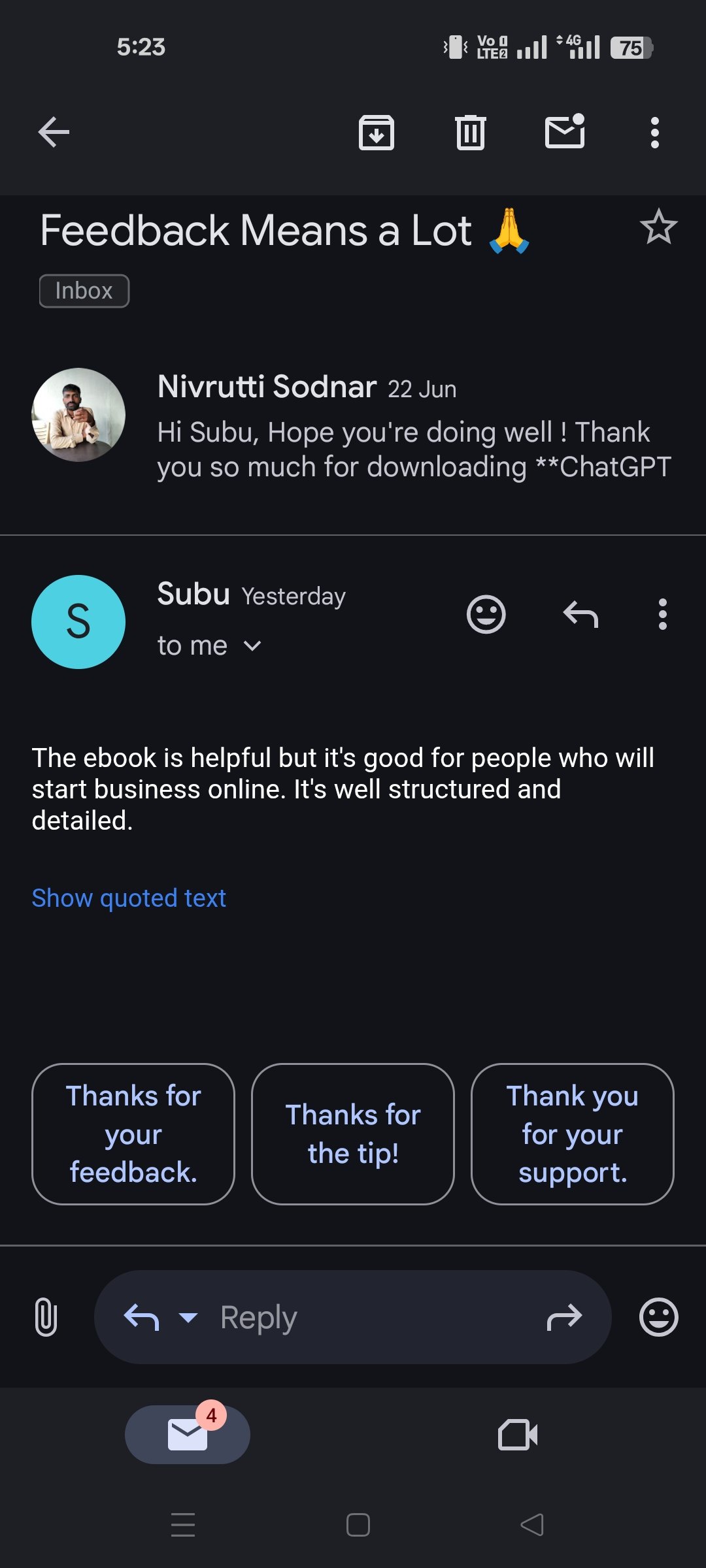Tap the Reply text field

[366, 1317]
